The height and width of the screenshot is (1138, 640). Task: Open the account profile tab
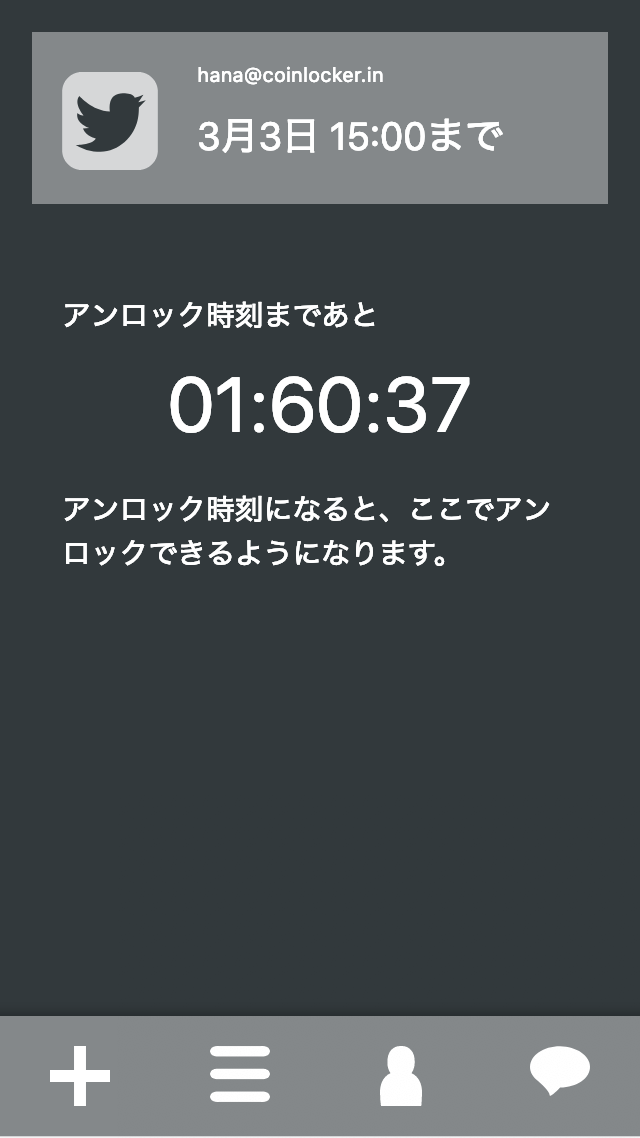(x=401, y=1076)
